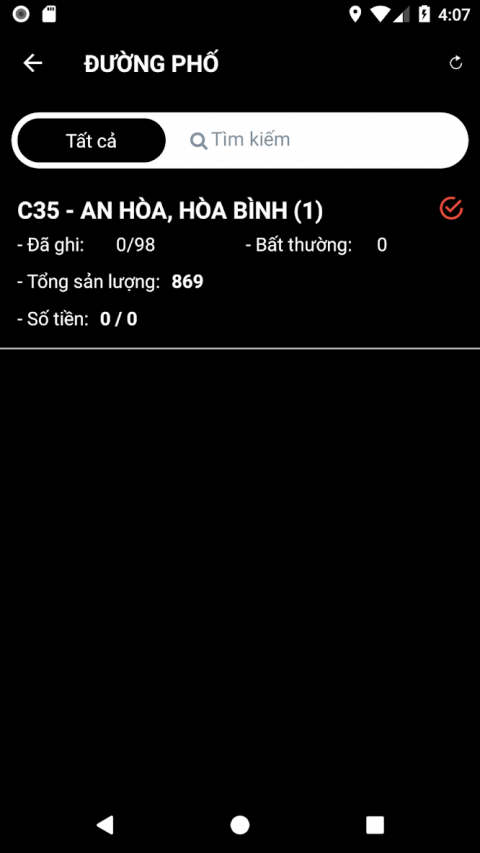Refresh the street list
The image size is (480, 853).
[x=456, y=64]
